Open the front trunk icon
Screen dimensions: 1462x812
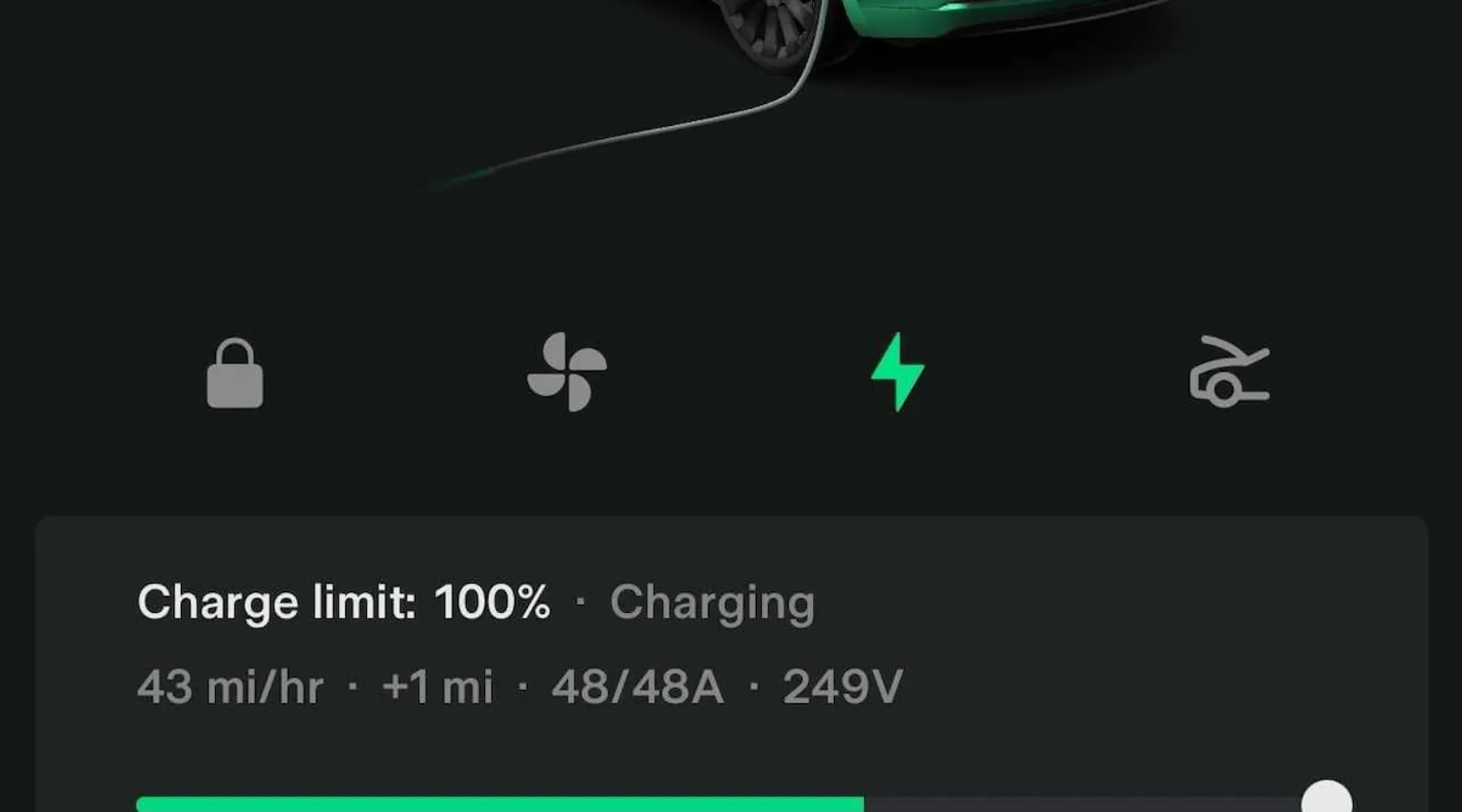[1229, 373]
